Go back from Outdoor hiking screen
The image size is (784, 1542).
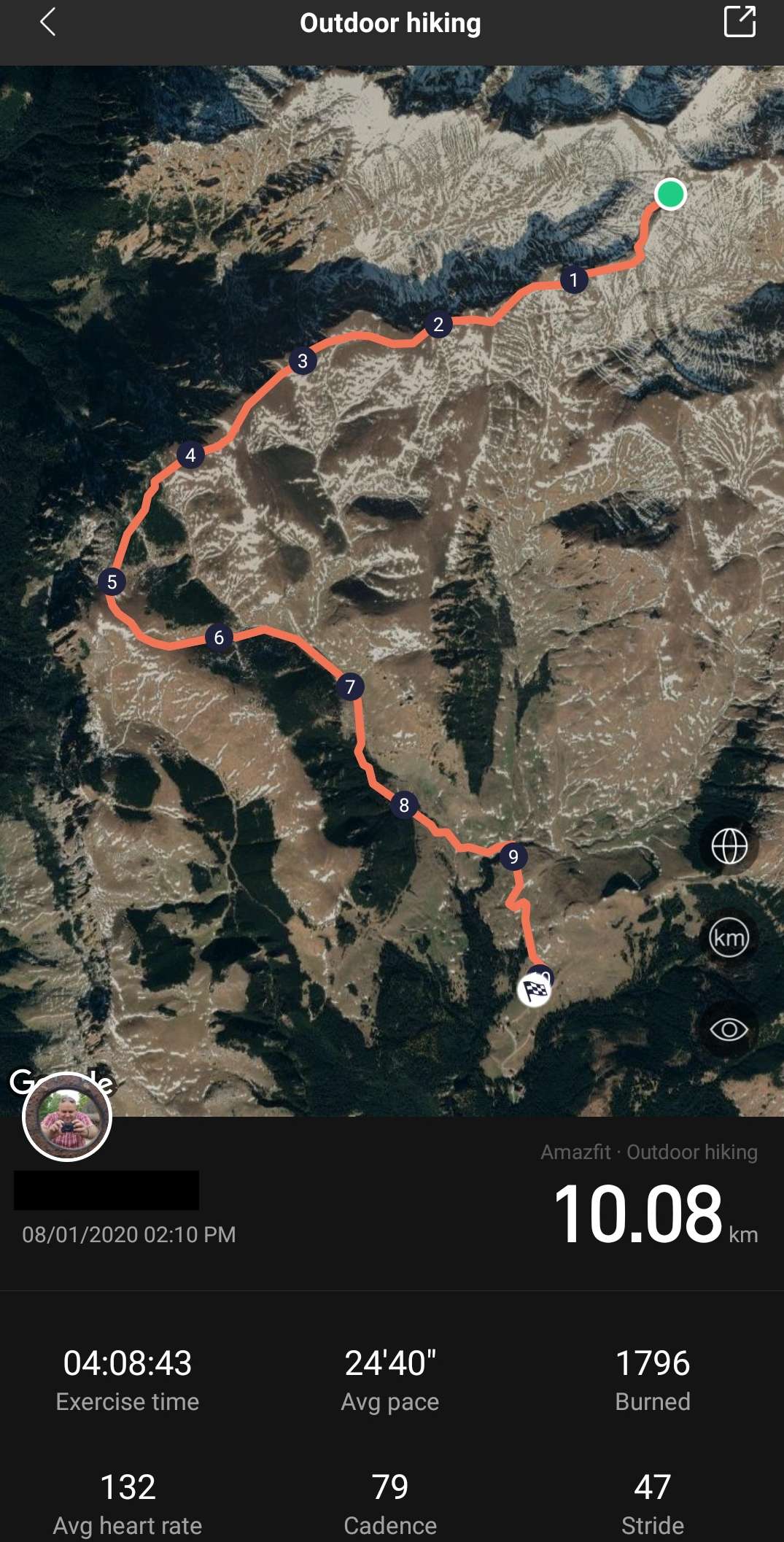[x=48, y=22]
